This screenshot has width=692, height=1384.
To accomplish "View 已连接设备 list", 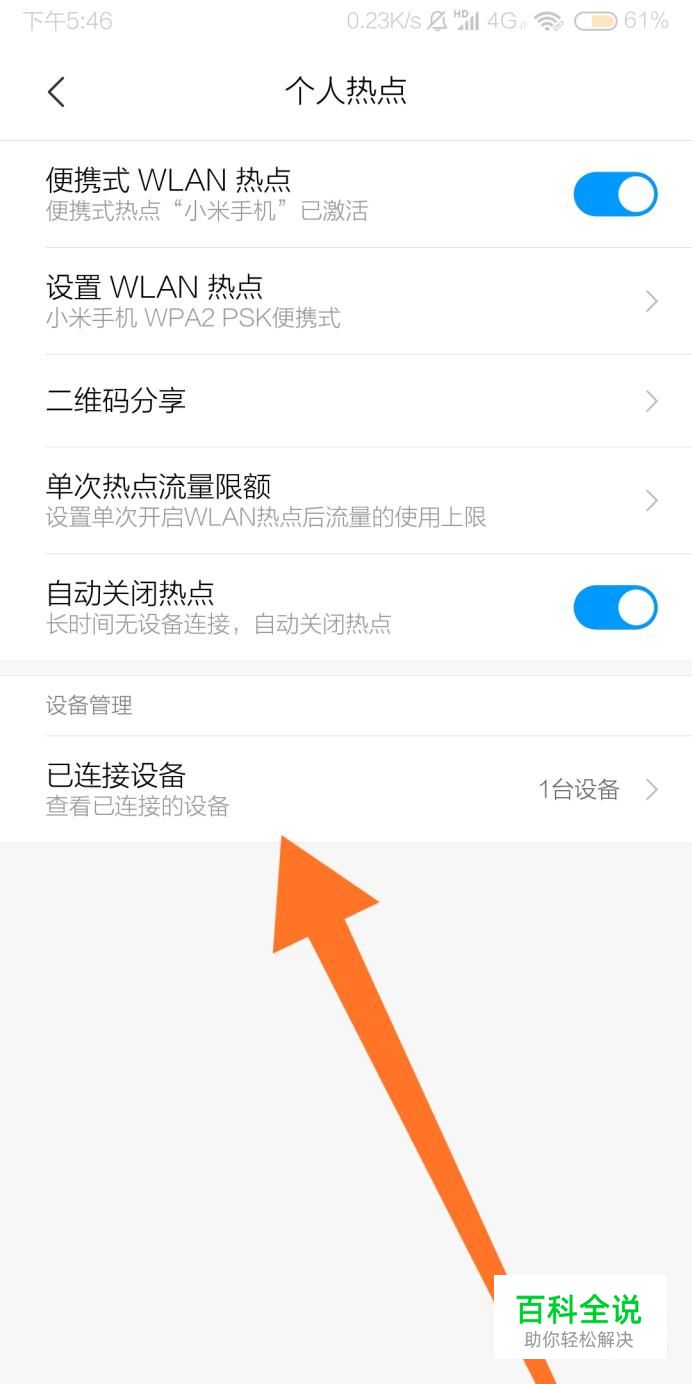I will point(346,789).
